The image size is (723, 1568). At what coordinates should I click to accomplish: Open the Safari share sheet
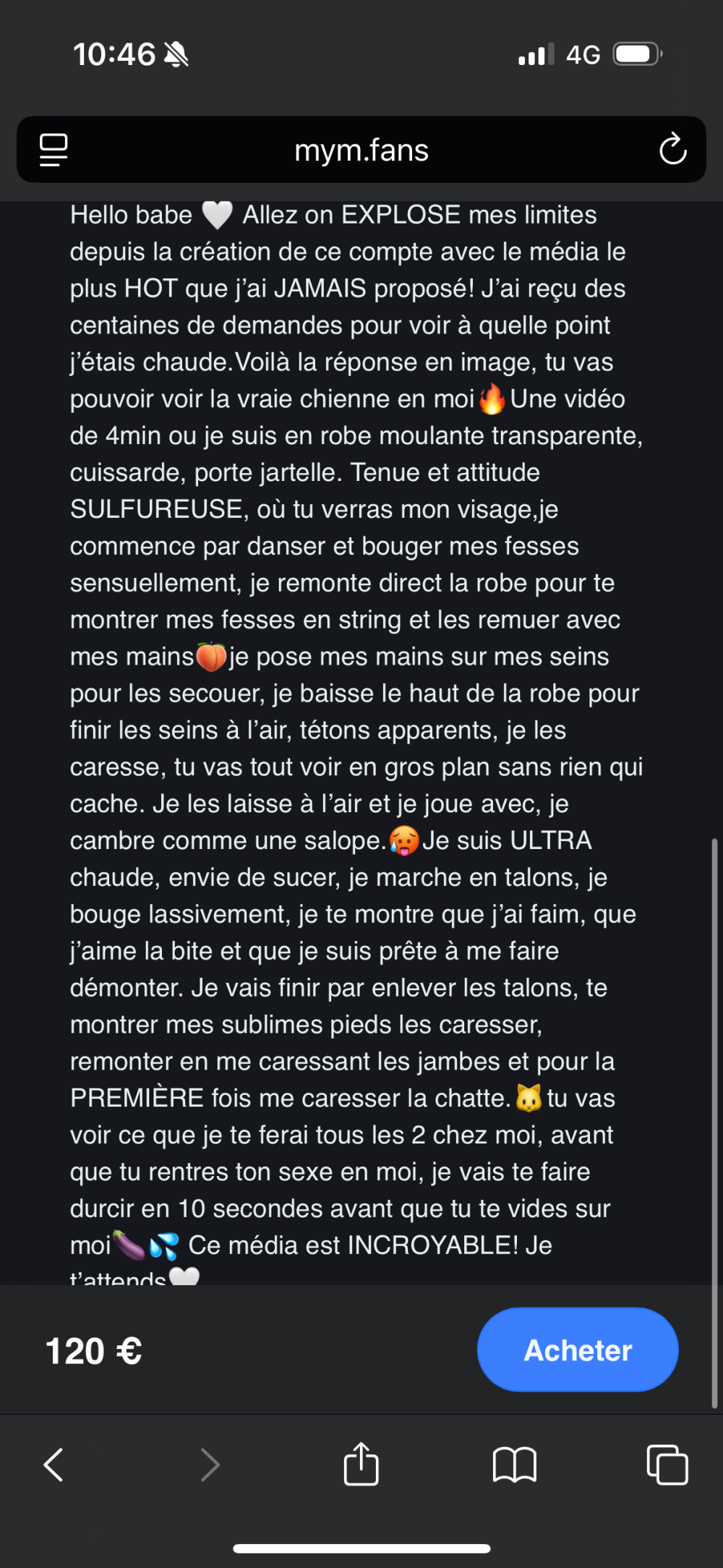point(361,1465)
